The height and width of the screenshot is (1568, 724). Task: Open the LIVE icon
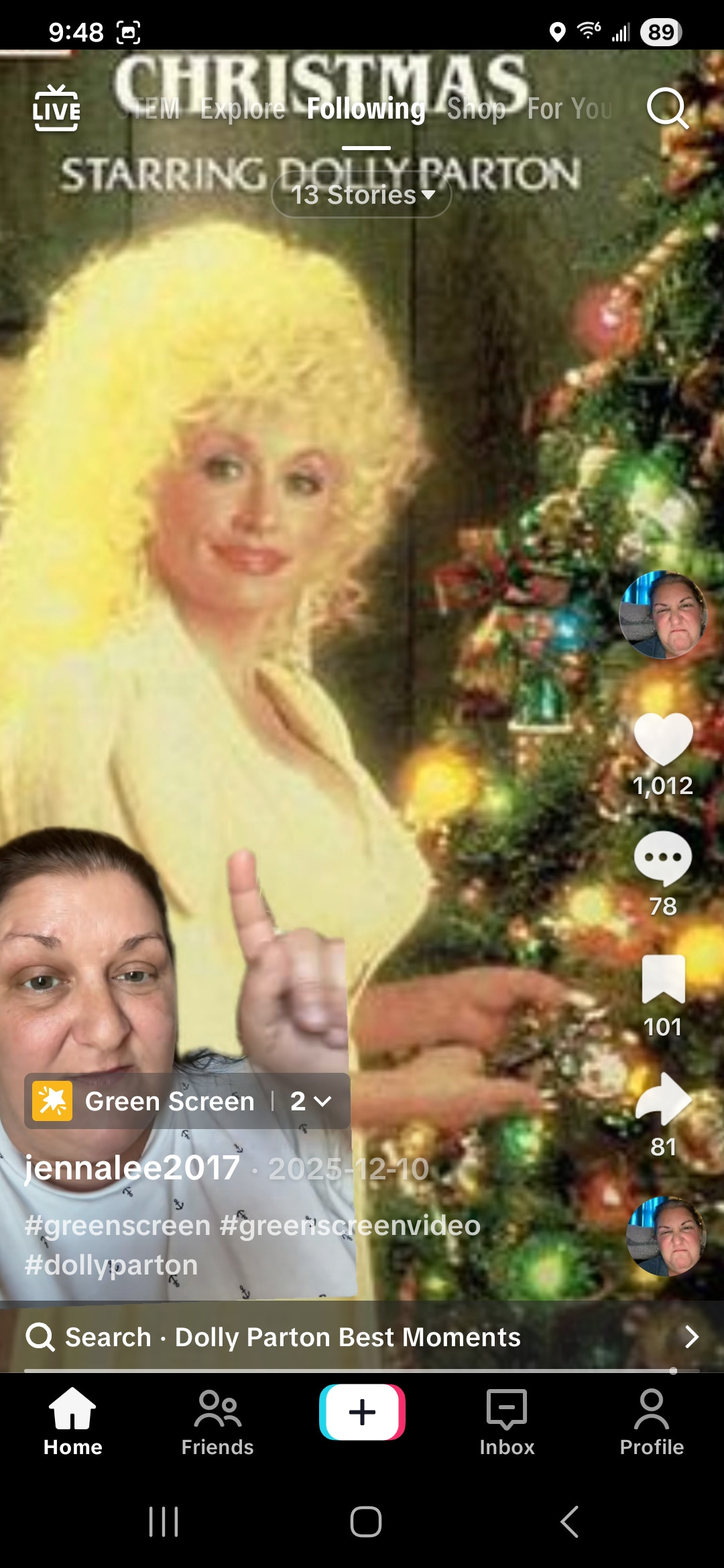tap(56, 108)
